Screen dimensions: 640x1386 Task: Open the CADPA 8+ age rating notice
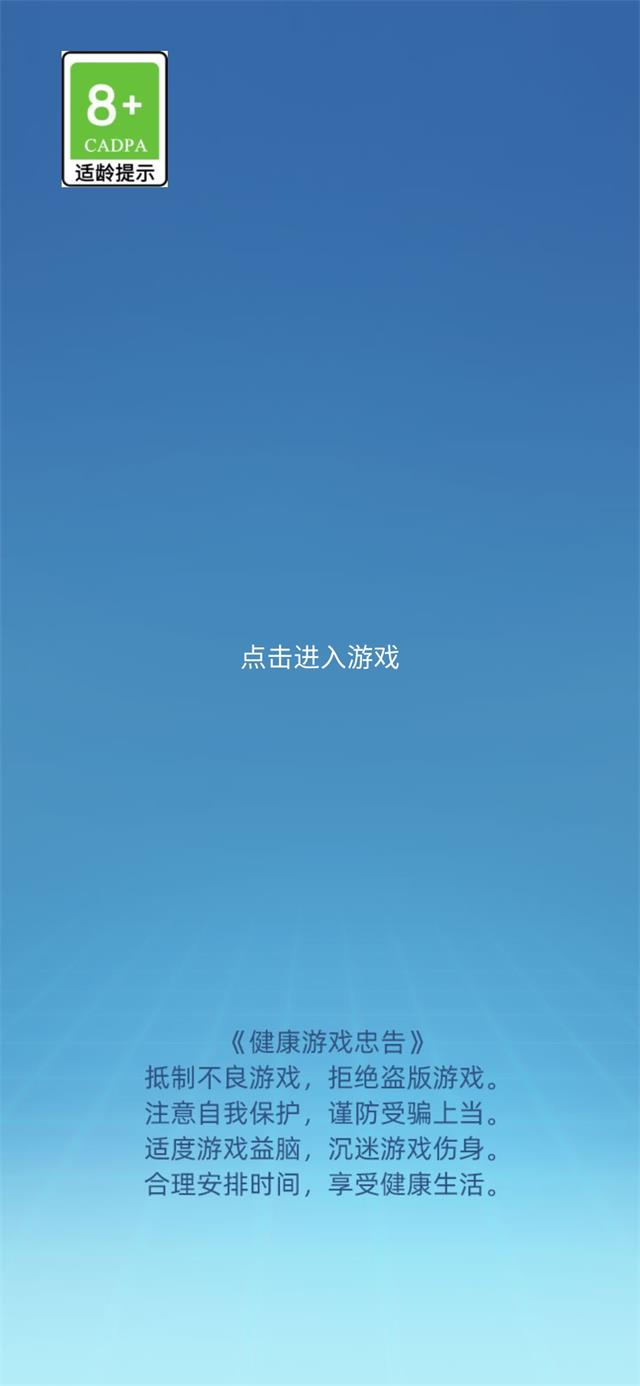[x=115, y=119]
